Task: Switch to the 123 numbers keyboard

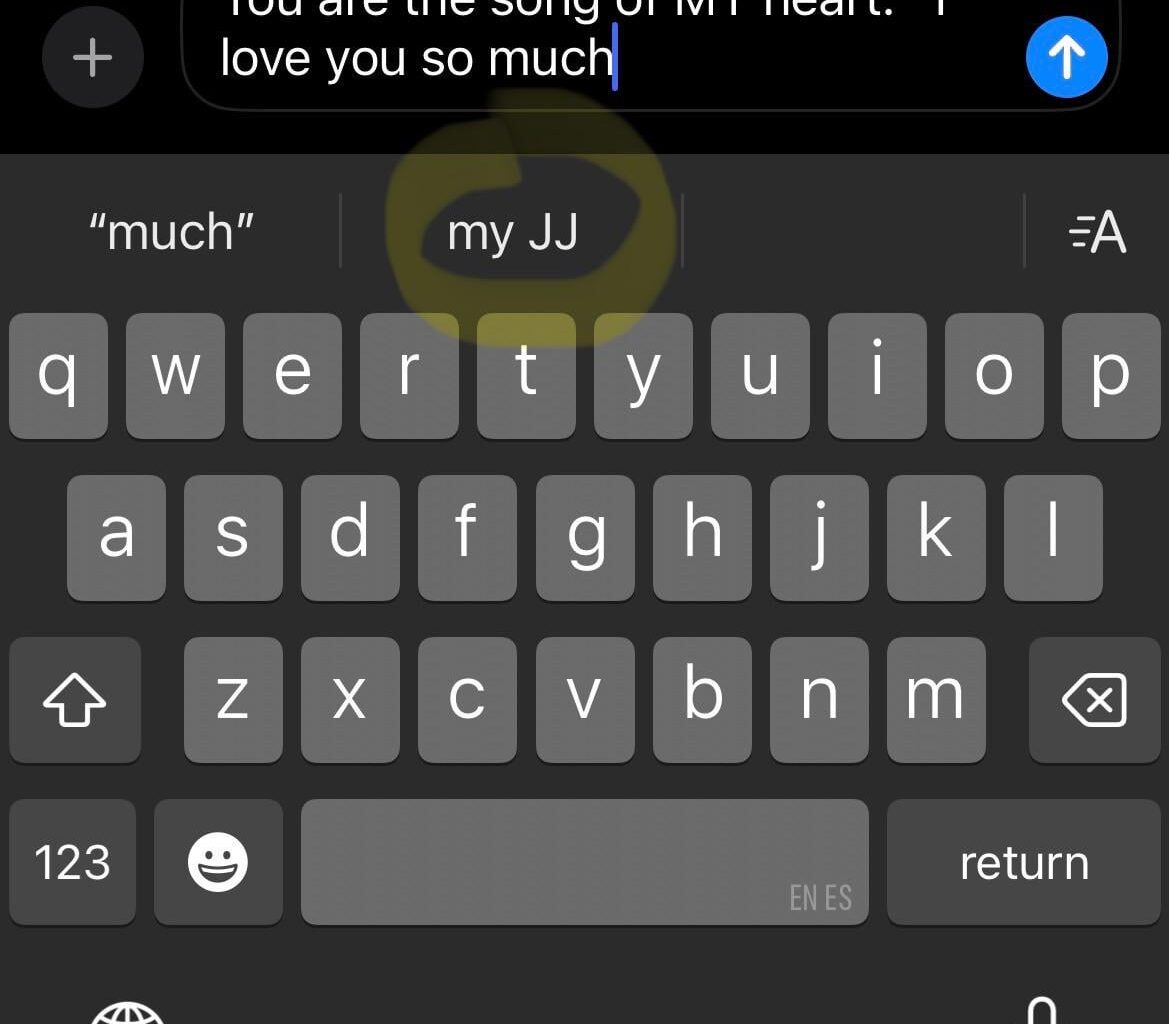Action: tap(72, 862)
